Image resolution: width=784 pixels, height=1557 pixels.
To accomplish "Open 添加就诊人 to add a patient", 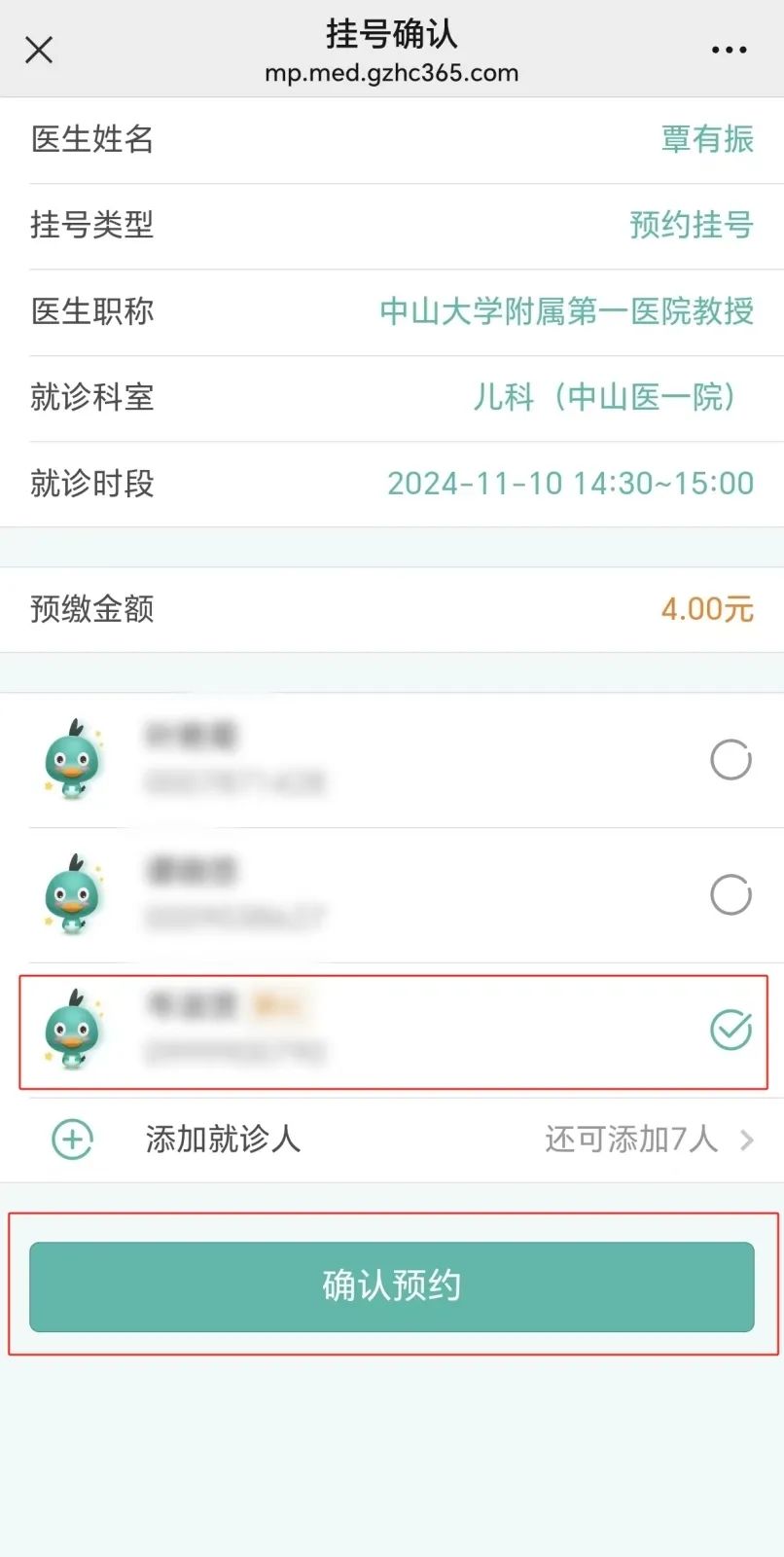I will click(393, 1140).
